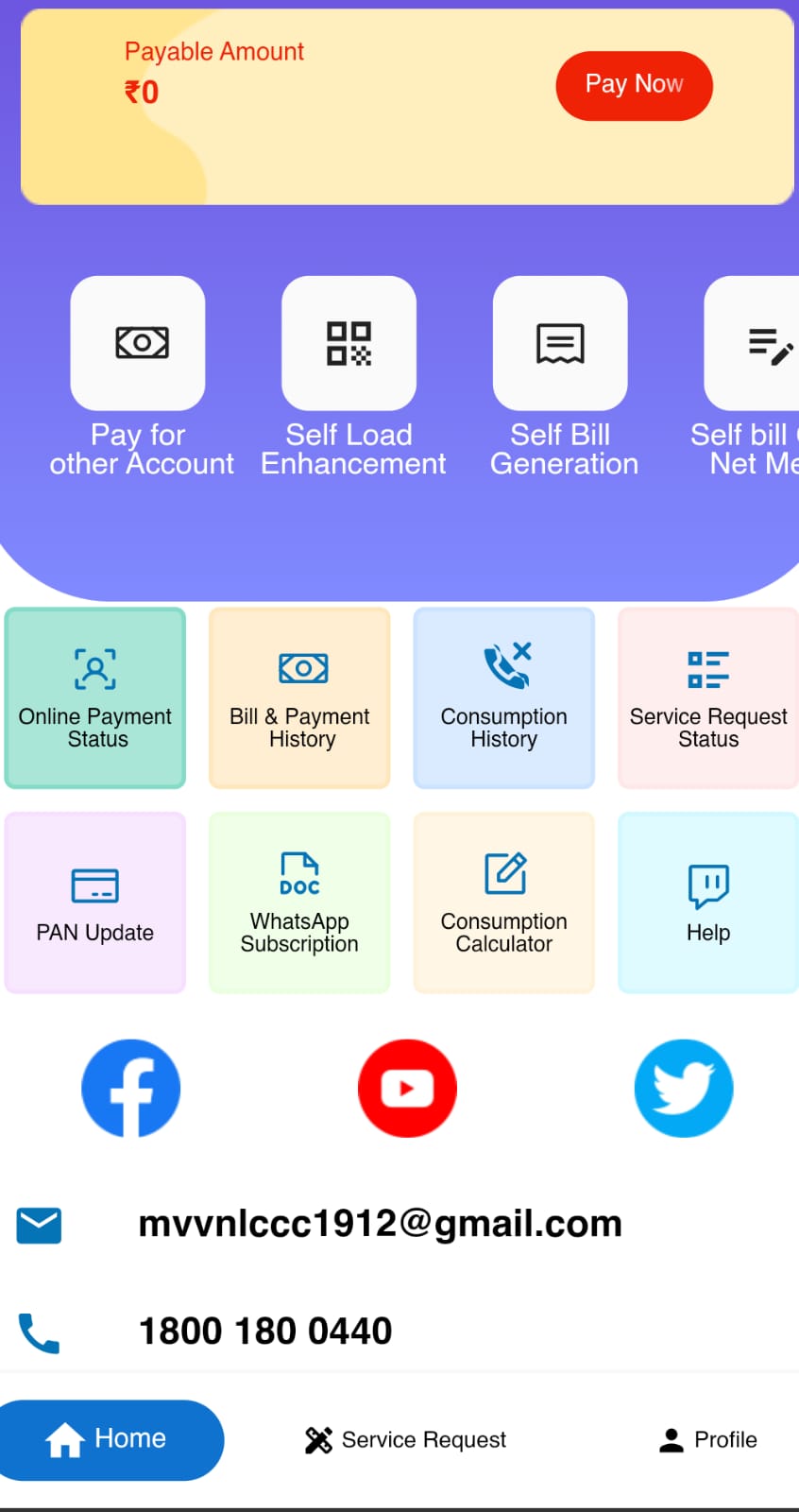This screenshot has height=1512, width=799.
Task: Open Self Load Enhancement
Action: [x=348, y=344]
